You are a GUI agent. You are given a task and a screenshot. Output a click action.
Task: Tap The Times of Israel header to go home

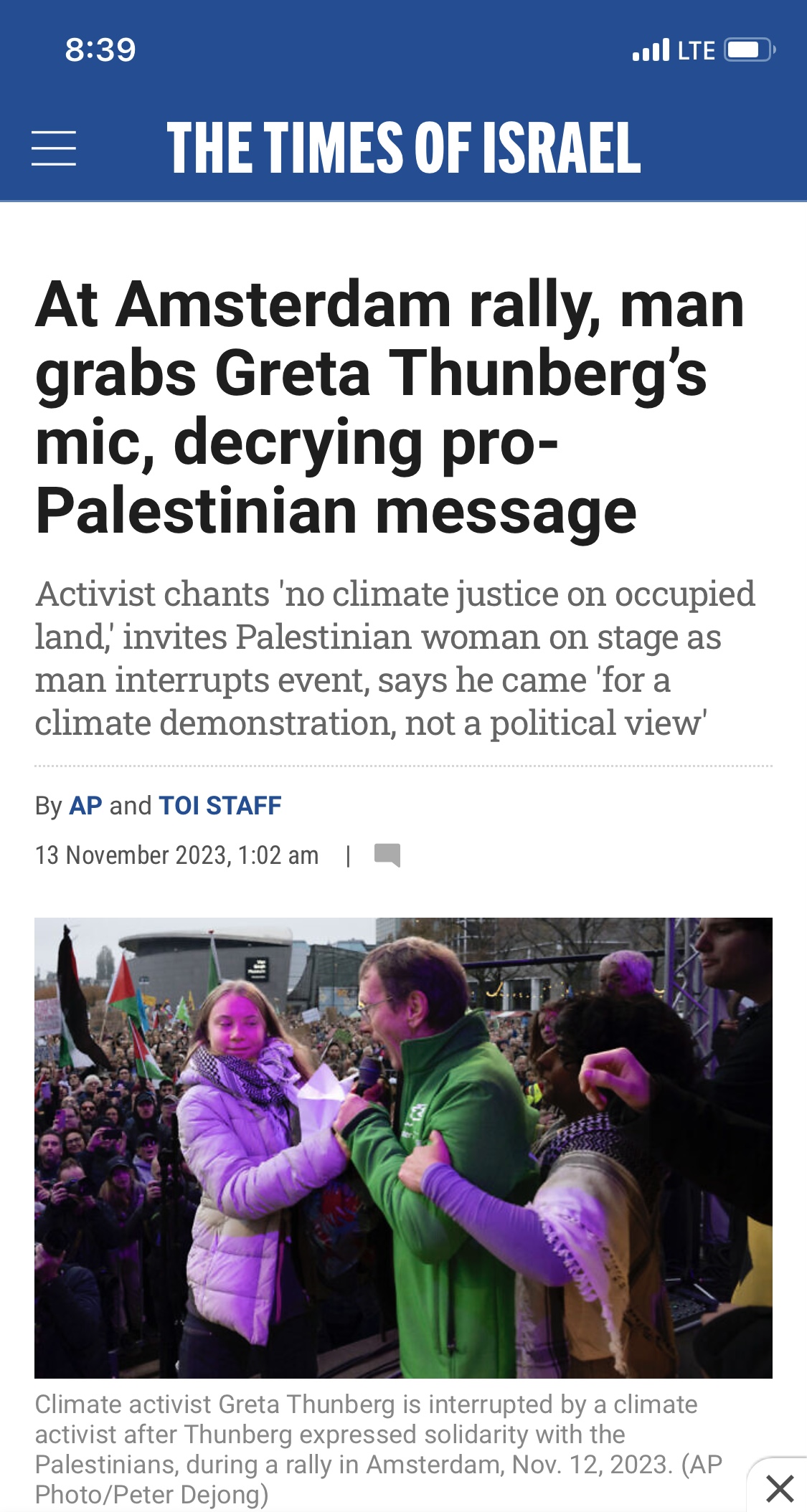[x=403, y=148]
